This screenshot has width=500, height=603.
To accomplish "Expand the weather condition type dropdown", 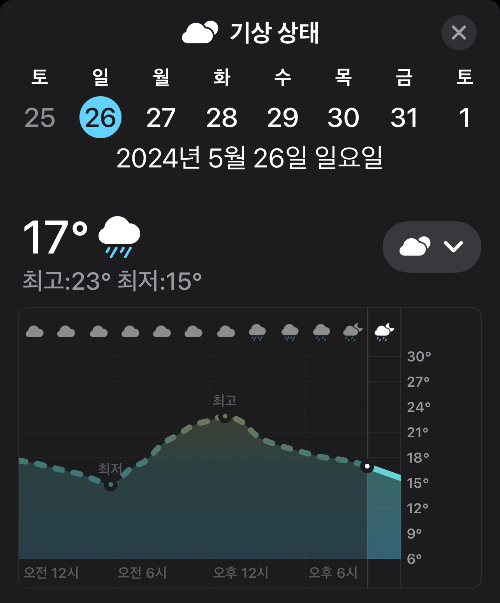I will [432, 247].
